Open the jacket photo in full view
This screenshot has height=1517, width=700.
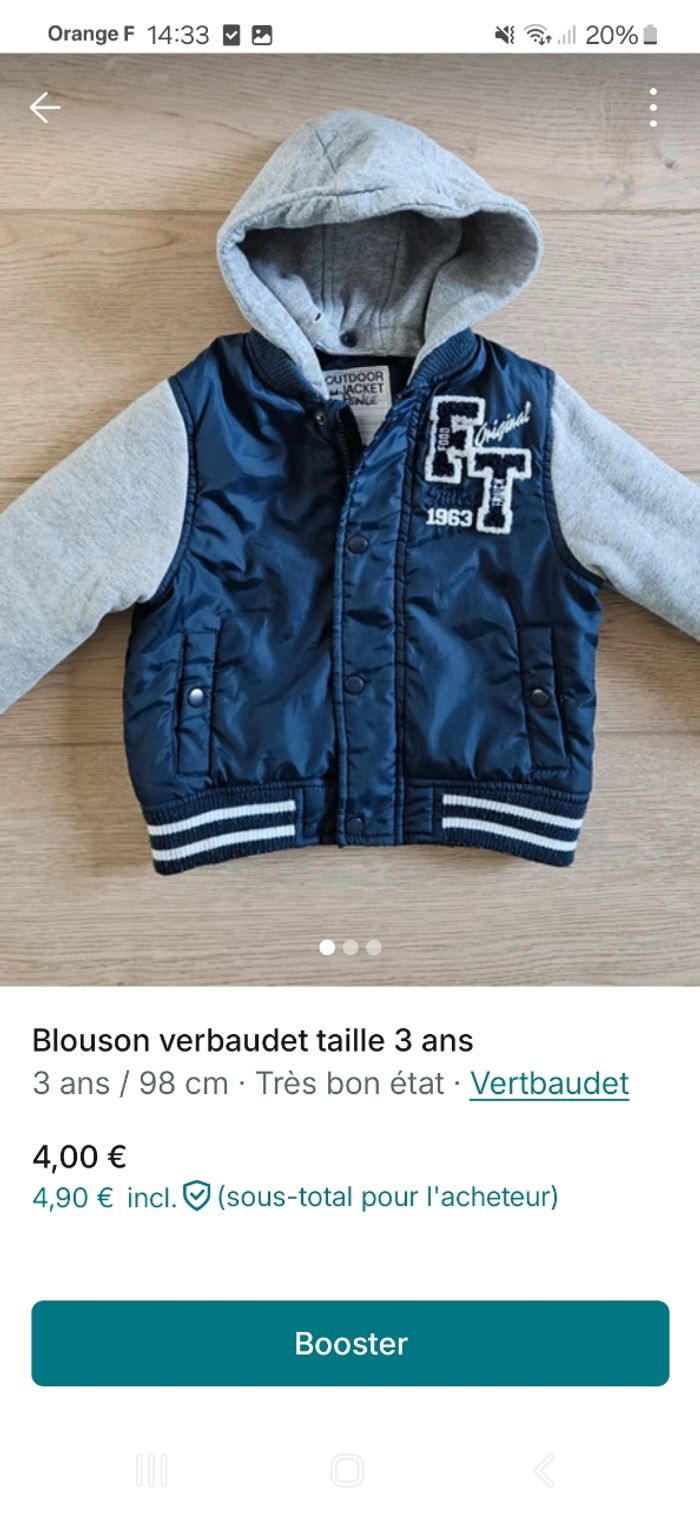[x=350, y=520]
